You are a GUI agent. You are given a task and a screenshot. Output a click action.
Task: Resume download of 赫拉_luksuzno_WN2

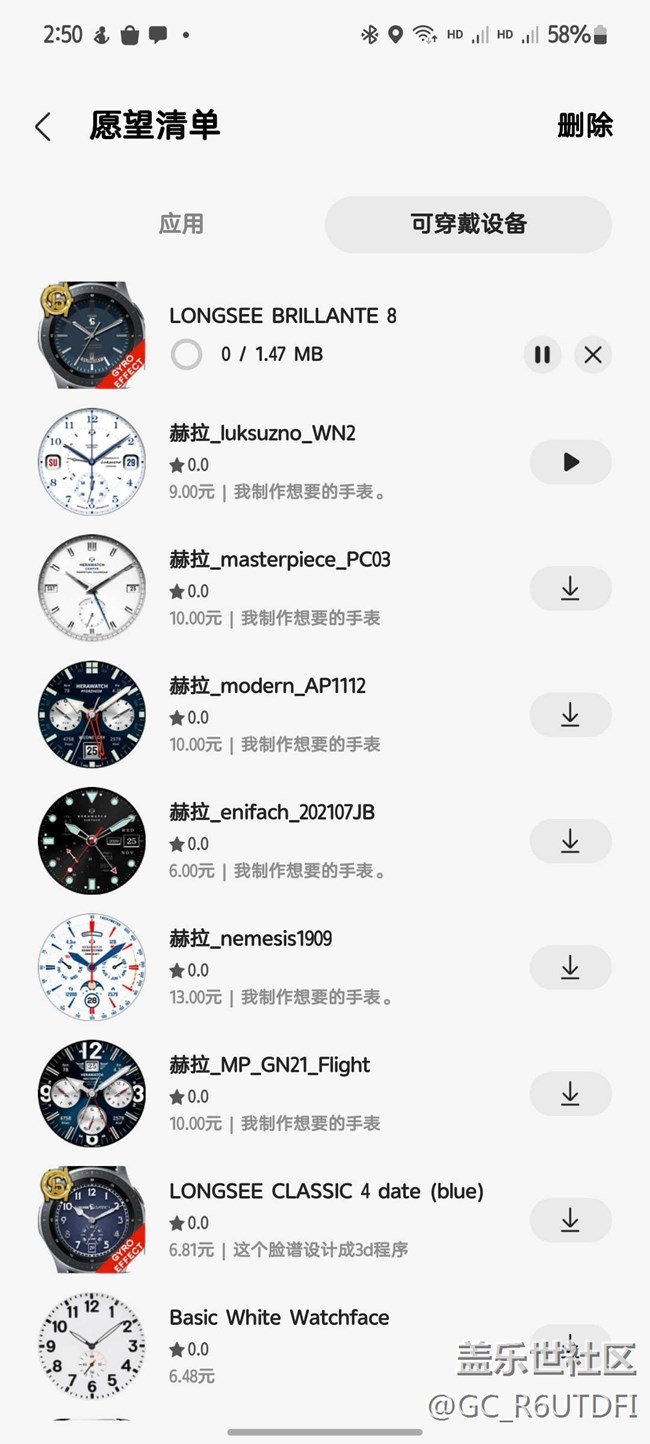point(570,462)
